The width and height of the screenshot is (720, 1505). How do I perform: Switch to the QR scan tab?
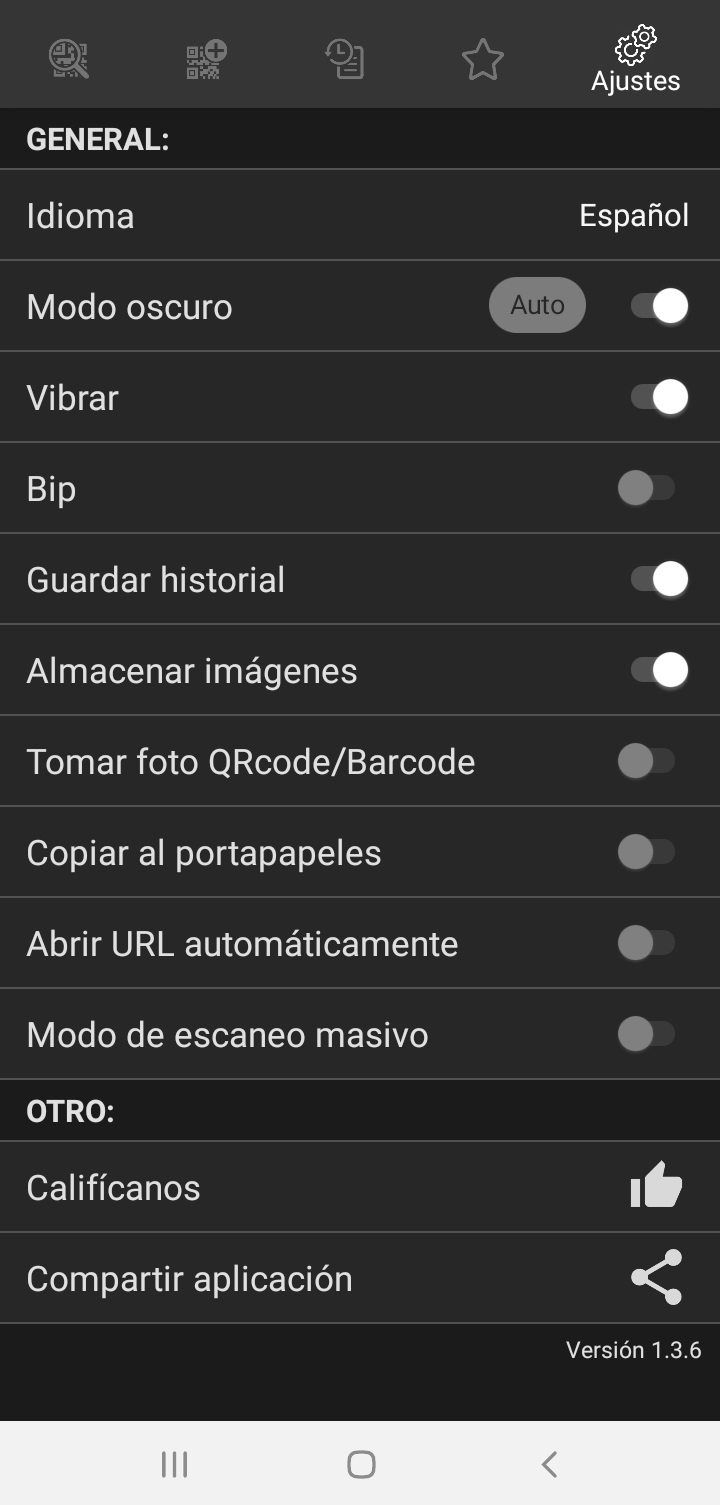coord(69,60)
